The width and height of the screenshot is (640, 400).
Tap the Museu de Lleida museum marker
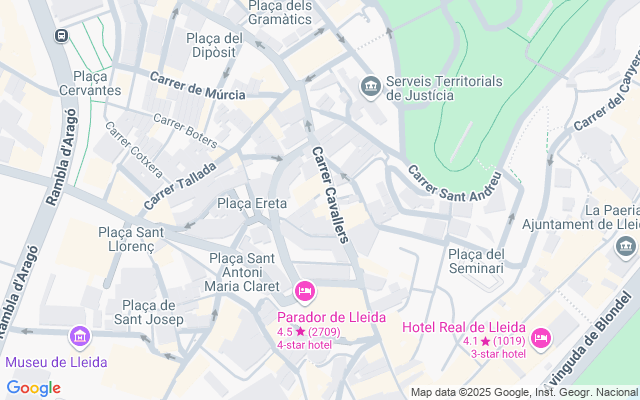click(79, 338)
